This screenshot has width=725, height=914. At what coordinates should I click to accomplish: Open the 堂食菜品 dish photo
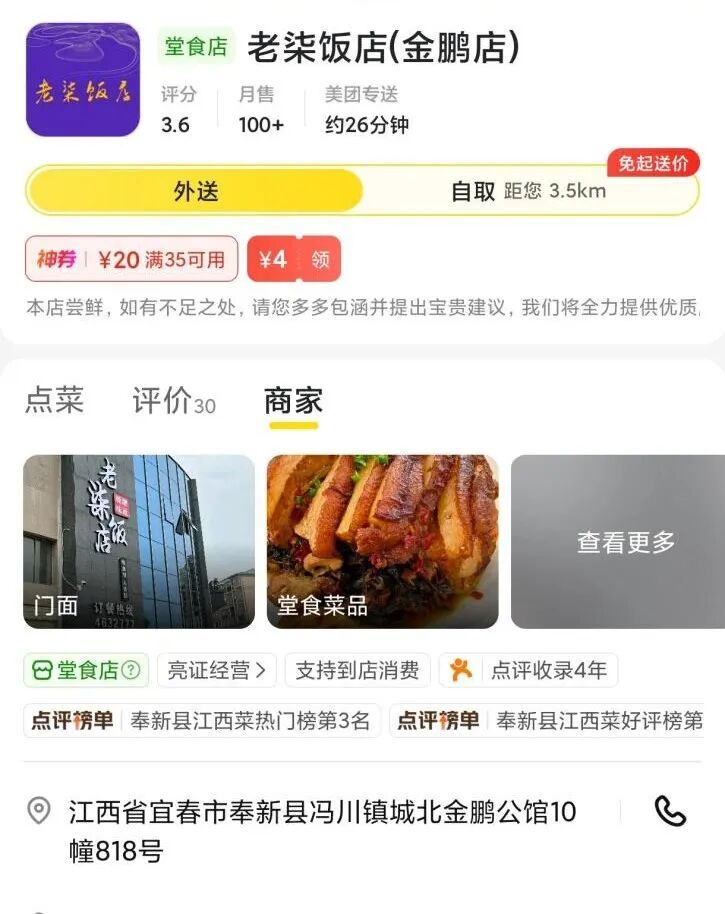point(382,541)
